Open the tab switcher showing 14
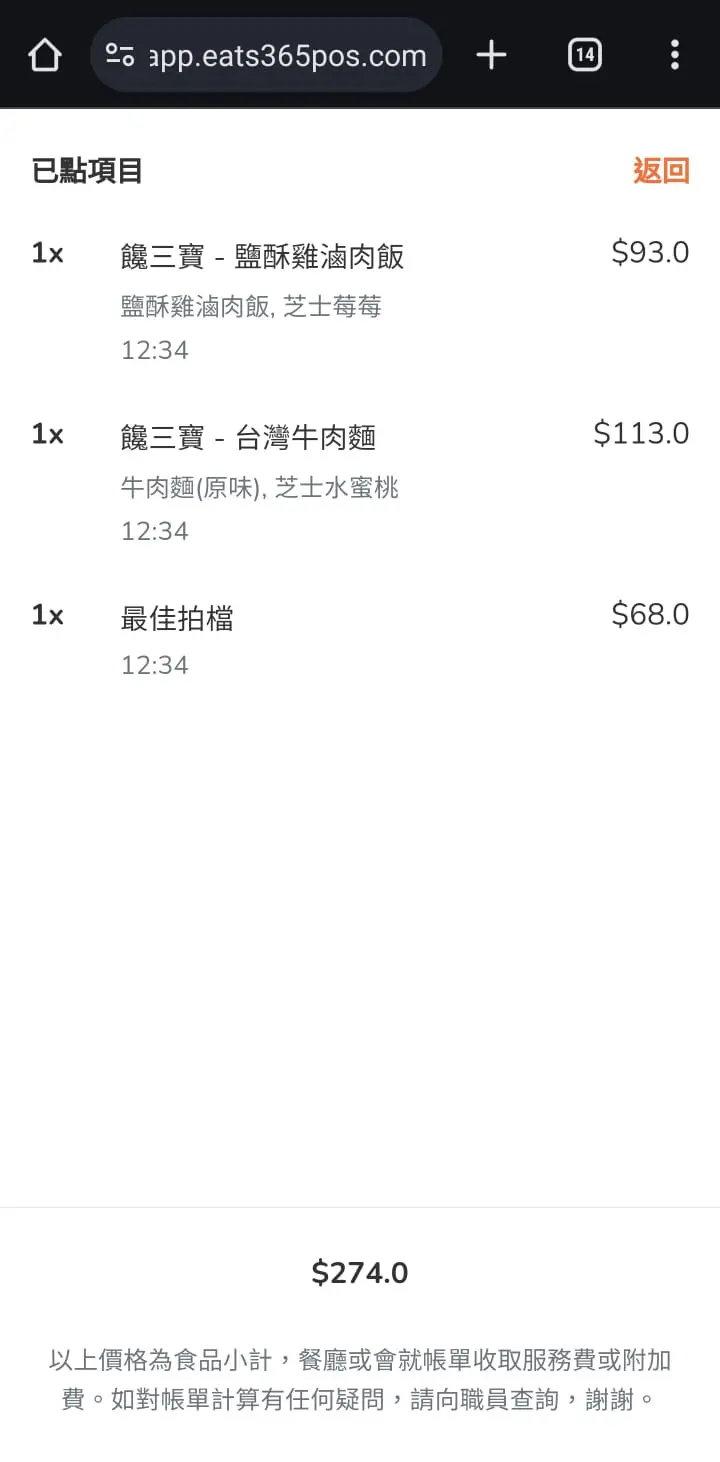Image resolution: width=720 pixels, height=1462 pixels. coord(584,55)
